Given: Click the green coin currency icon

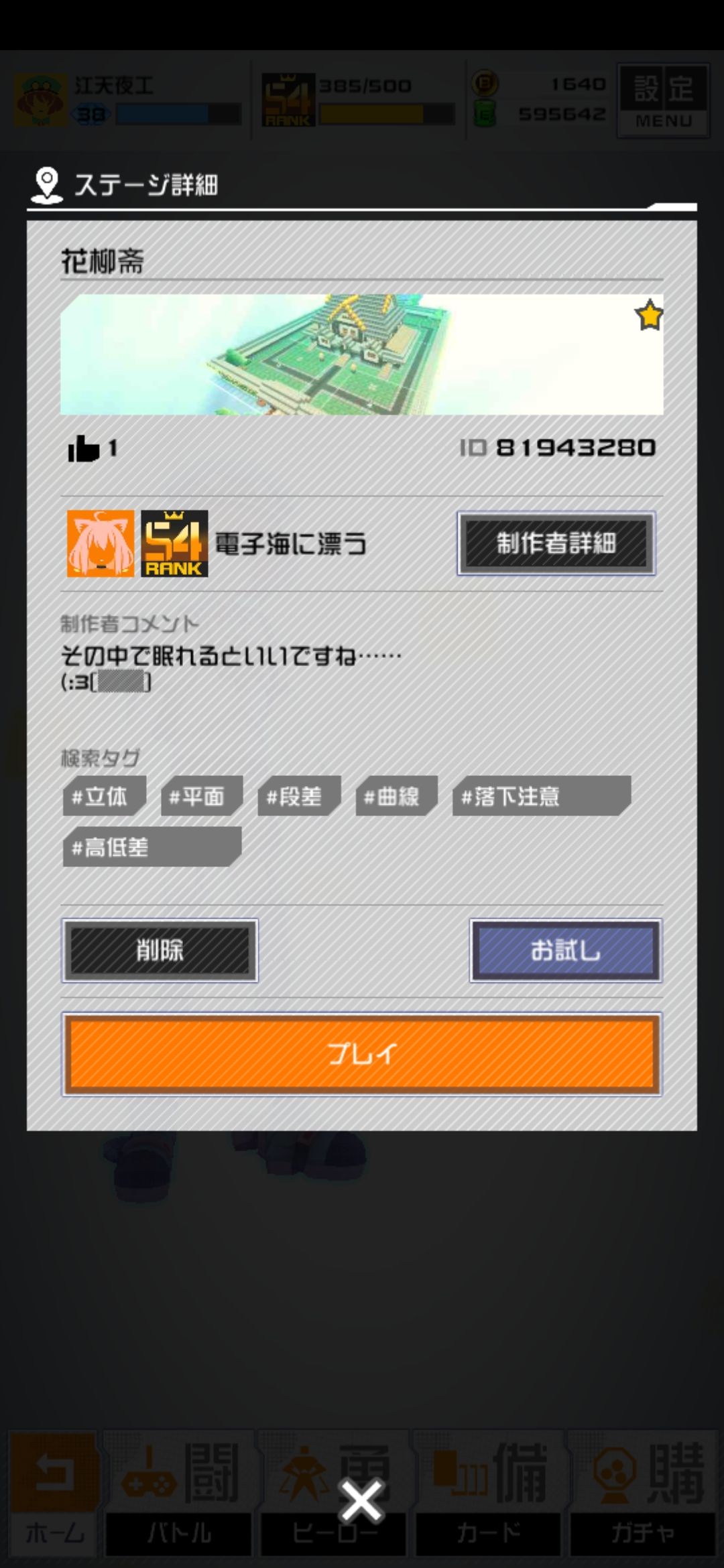Looking at the screenshot, I should pyautogui.click(x=485, y=114).
